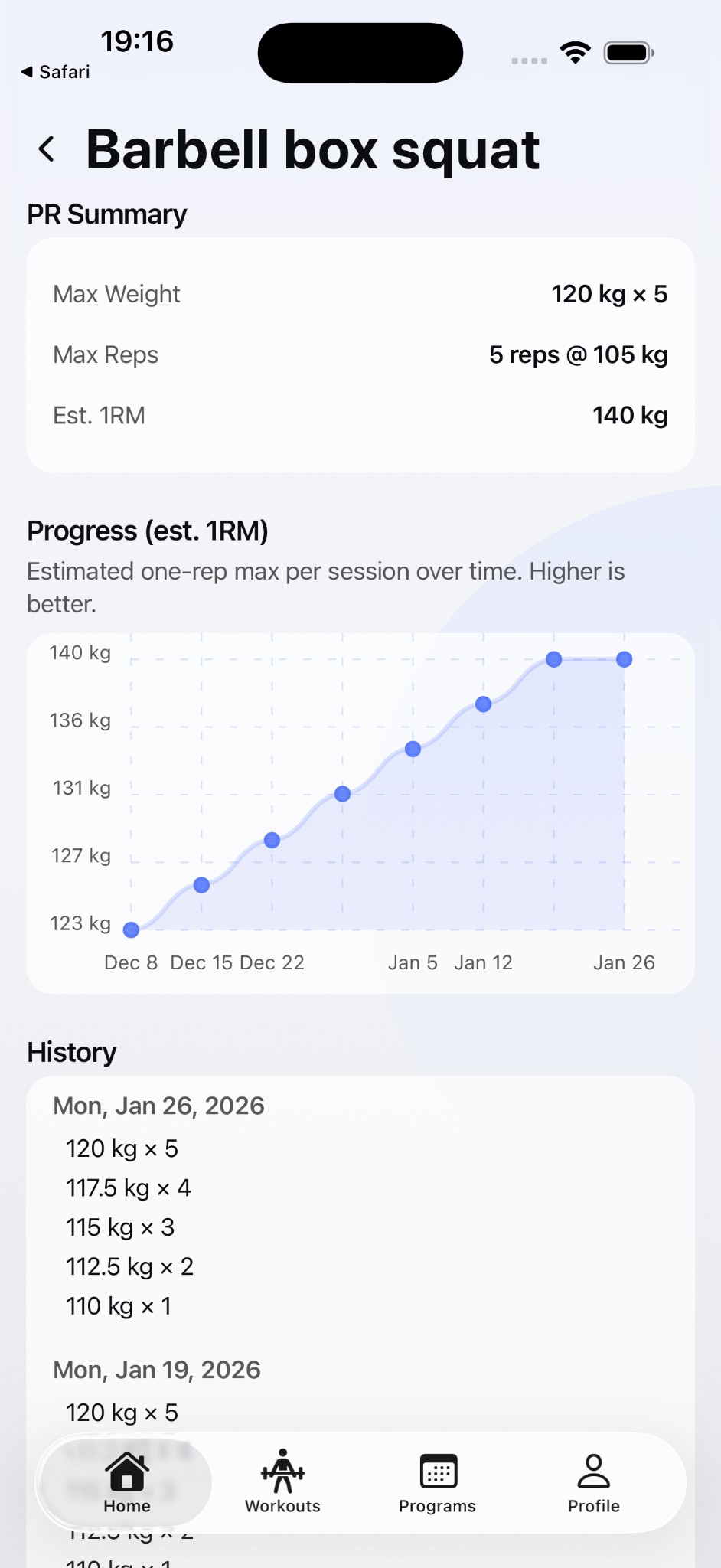Open the Workouts section via its barbell icon
This screenshot has width=721, height=1568.
282,1471
